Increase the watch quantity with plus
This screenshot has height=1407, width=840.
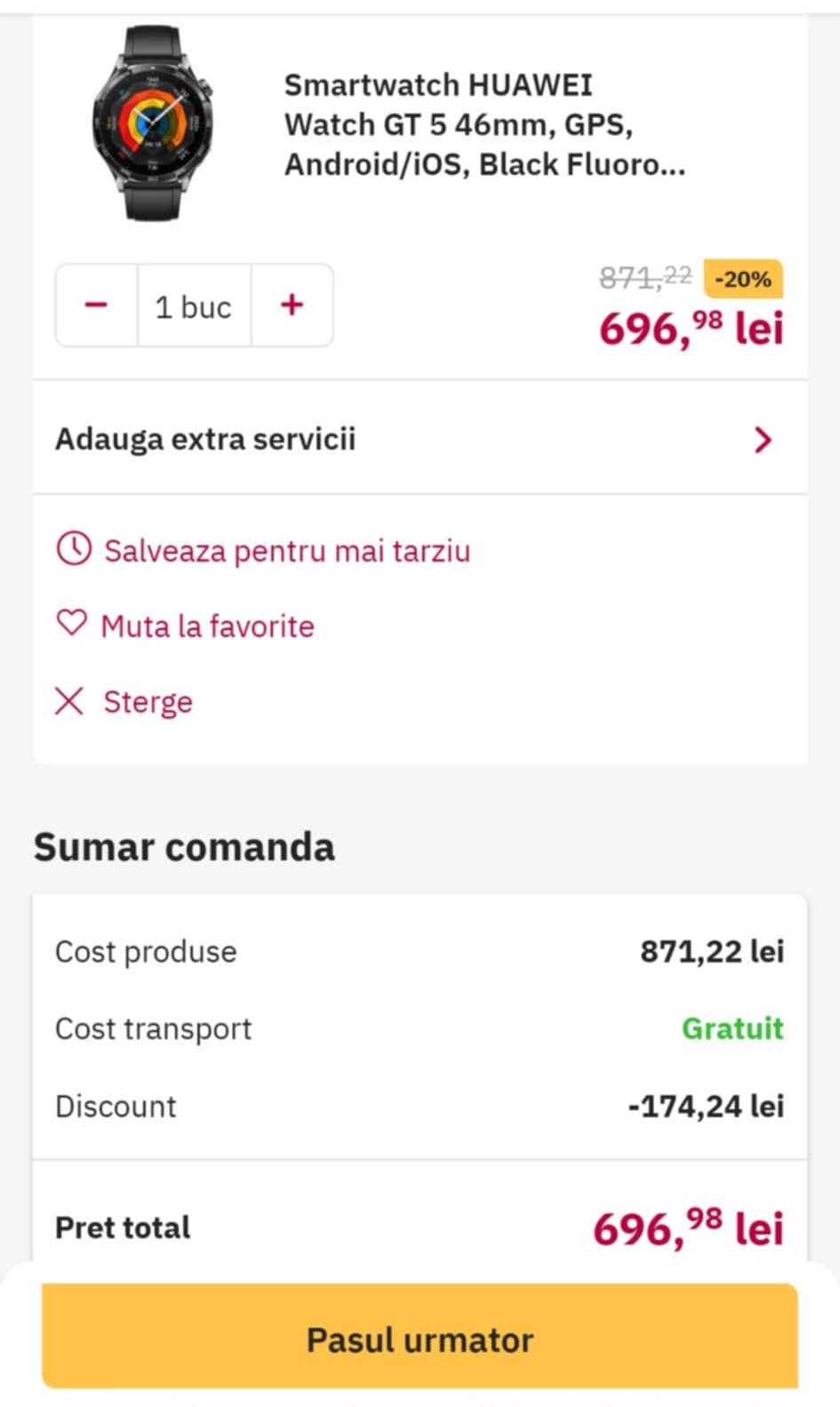292,306
